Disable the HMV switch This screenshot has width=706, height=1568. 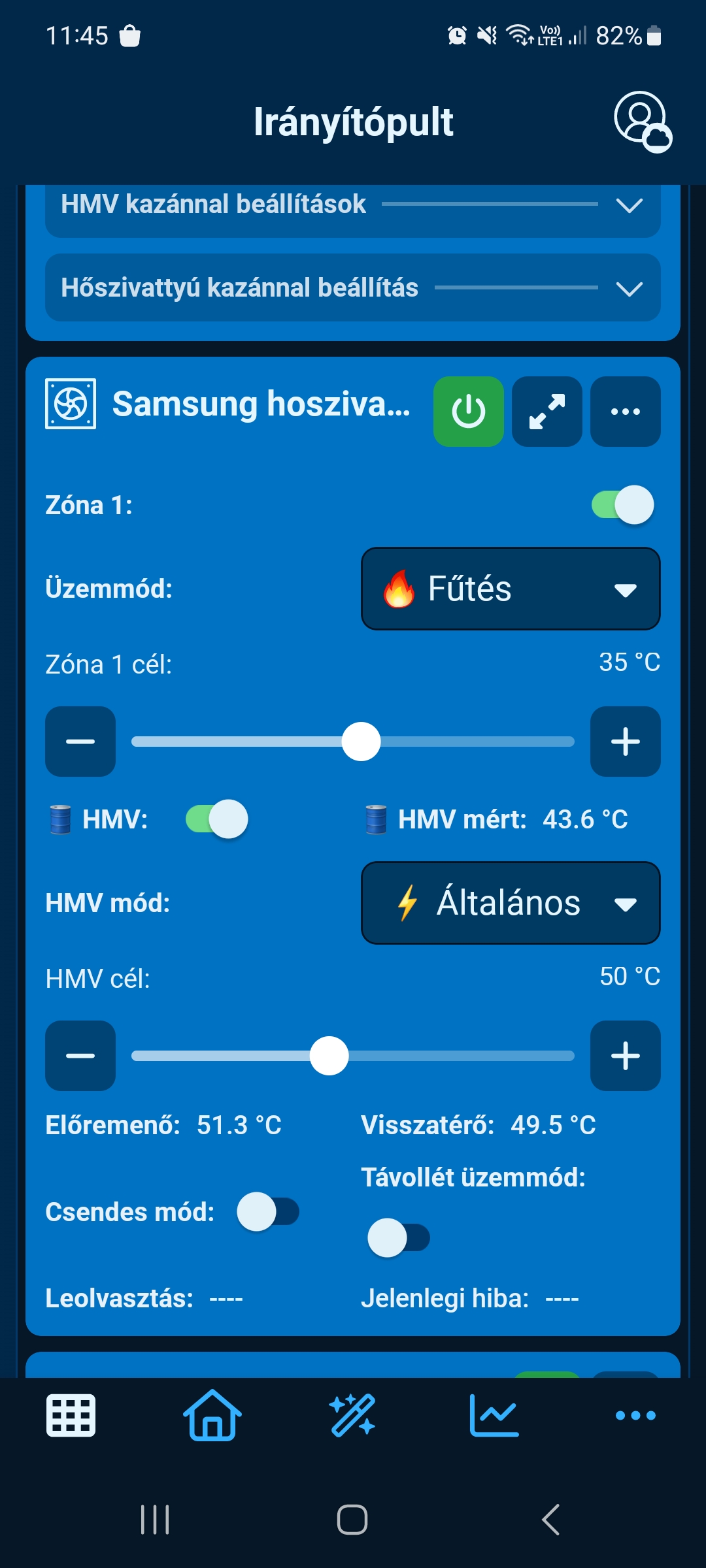217,819
